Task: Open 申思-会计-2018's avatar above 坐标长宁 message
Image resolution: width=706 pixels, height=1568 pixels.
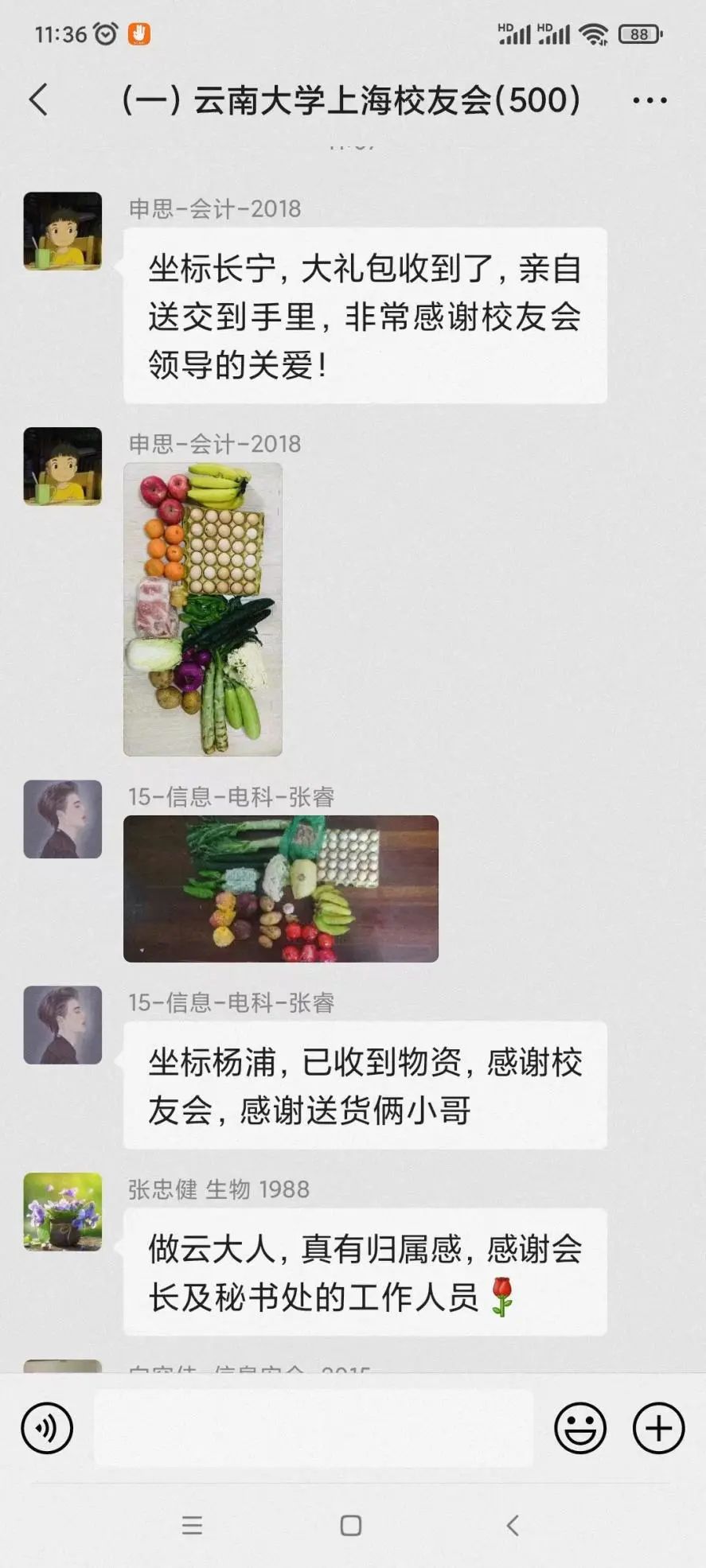Action: point(63,231)
